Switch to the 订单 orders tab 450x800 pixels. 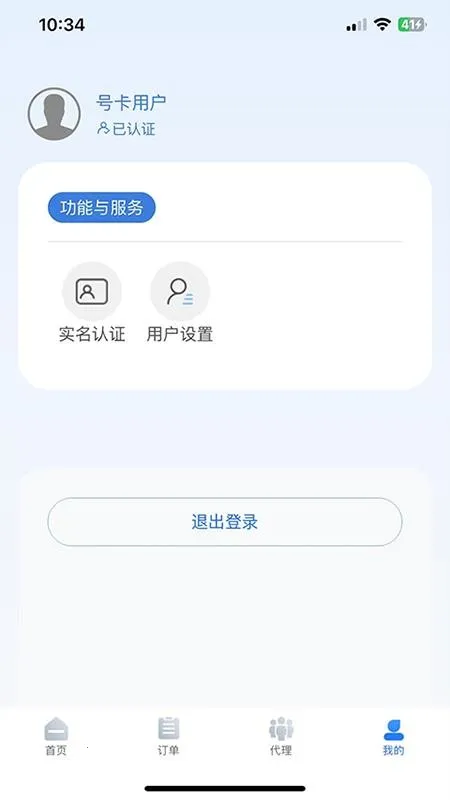168,736
